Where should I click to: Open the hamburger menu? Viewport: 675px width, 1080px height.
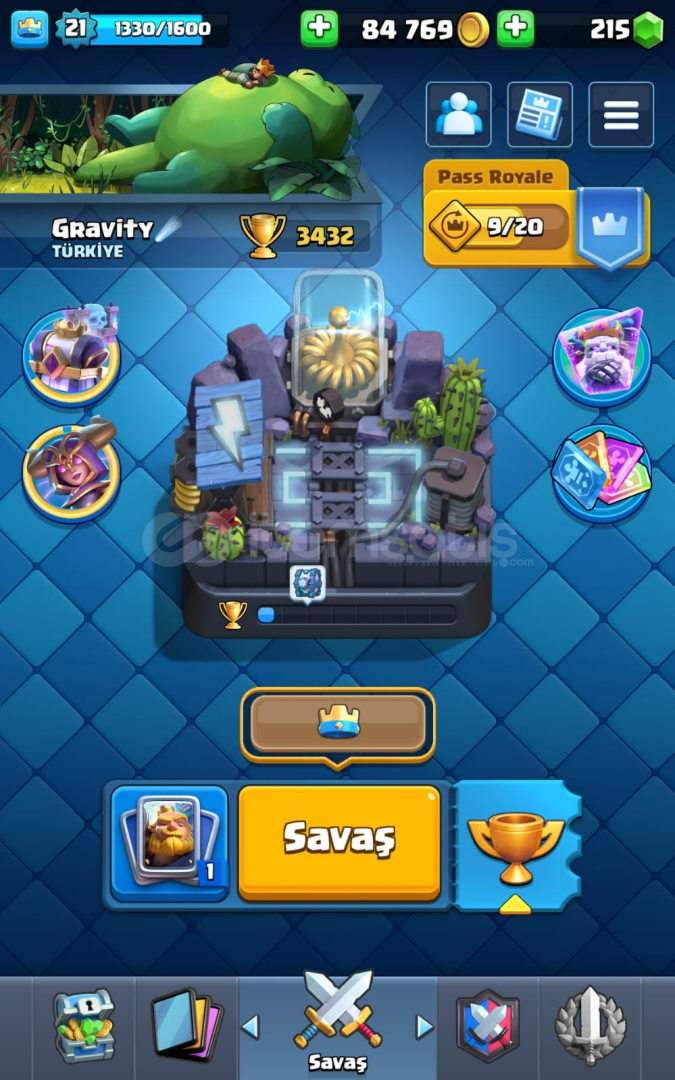(620, 115)
